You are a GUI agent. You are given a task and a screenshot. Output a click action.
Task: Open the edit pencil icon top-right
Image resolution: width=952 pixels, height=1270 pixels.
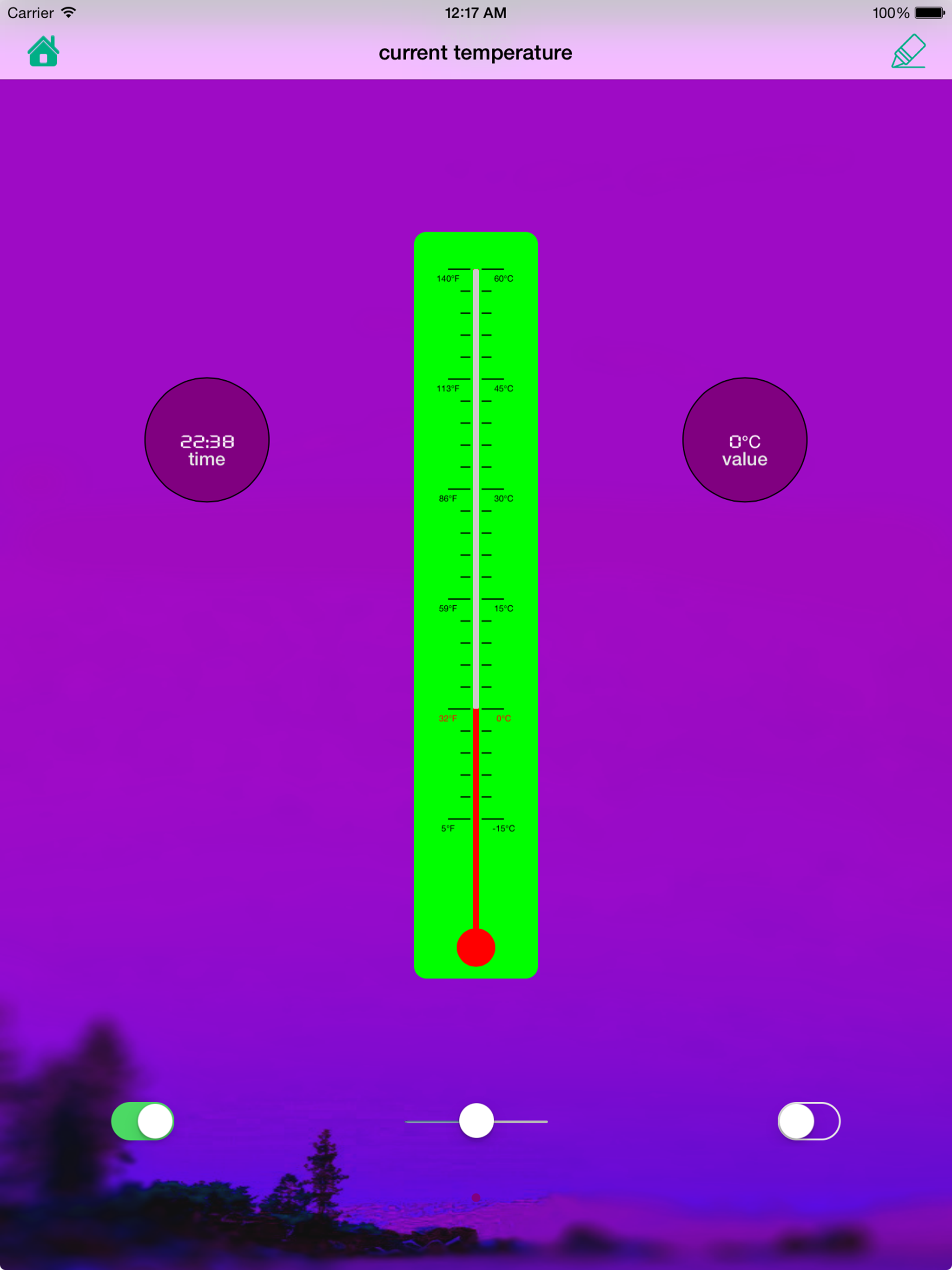click(909, 52)
